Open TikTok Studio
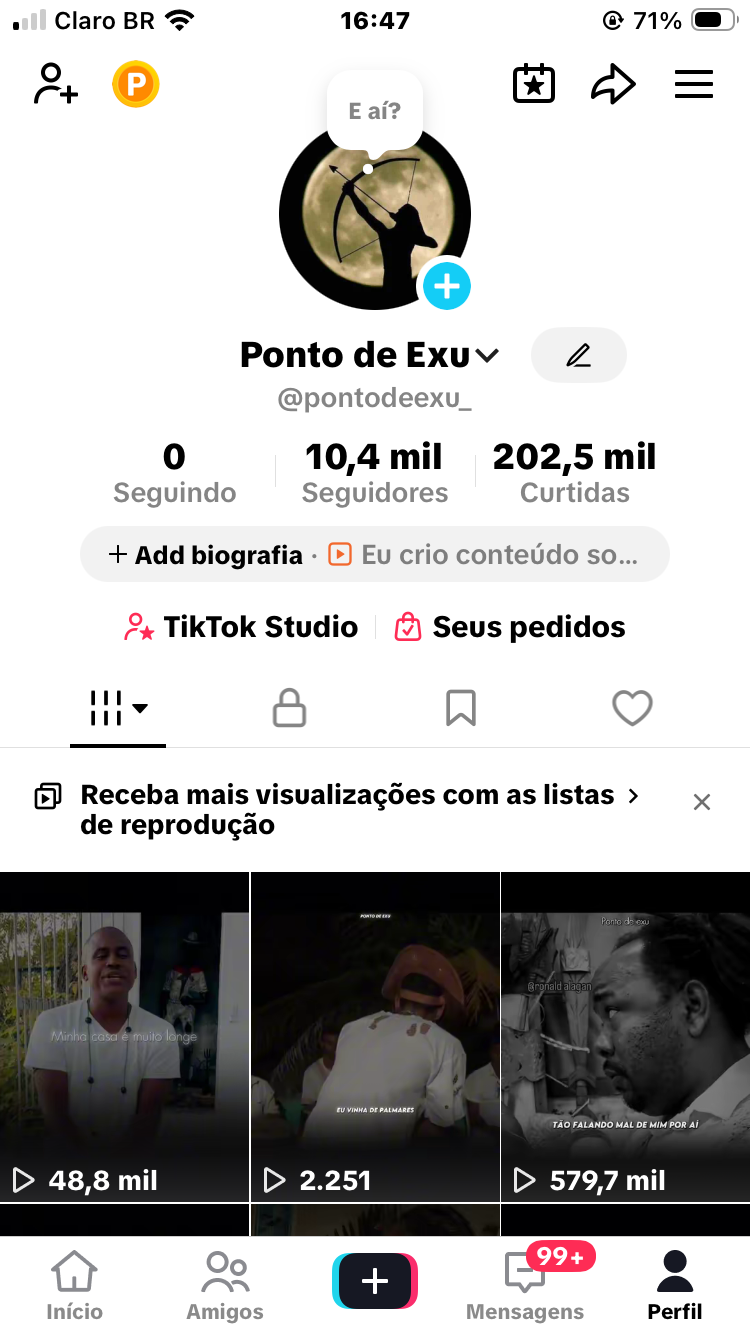This screenshot has width=750, height=1334. (241, 627)
